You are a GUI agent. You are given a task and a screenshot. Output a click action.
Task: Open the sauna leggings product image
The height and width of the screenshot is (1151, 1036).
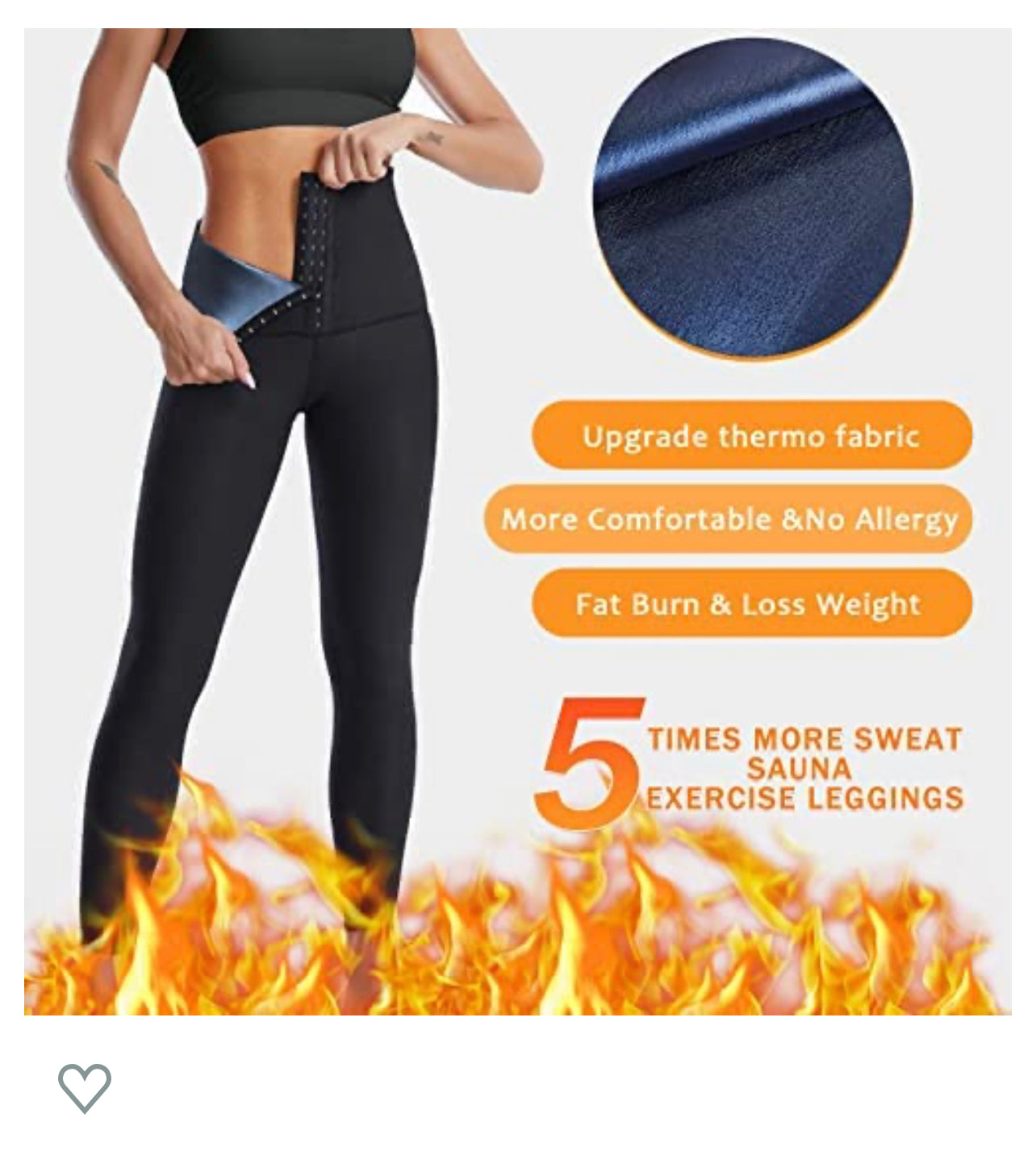tap(517, 521)
